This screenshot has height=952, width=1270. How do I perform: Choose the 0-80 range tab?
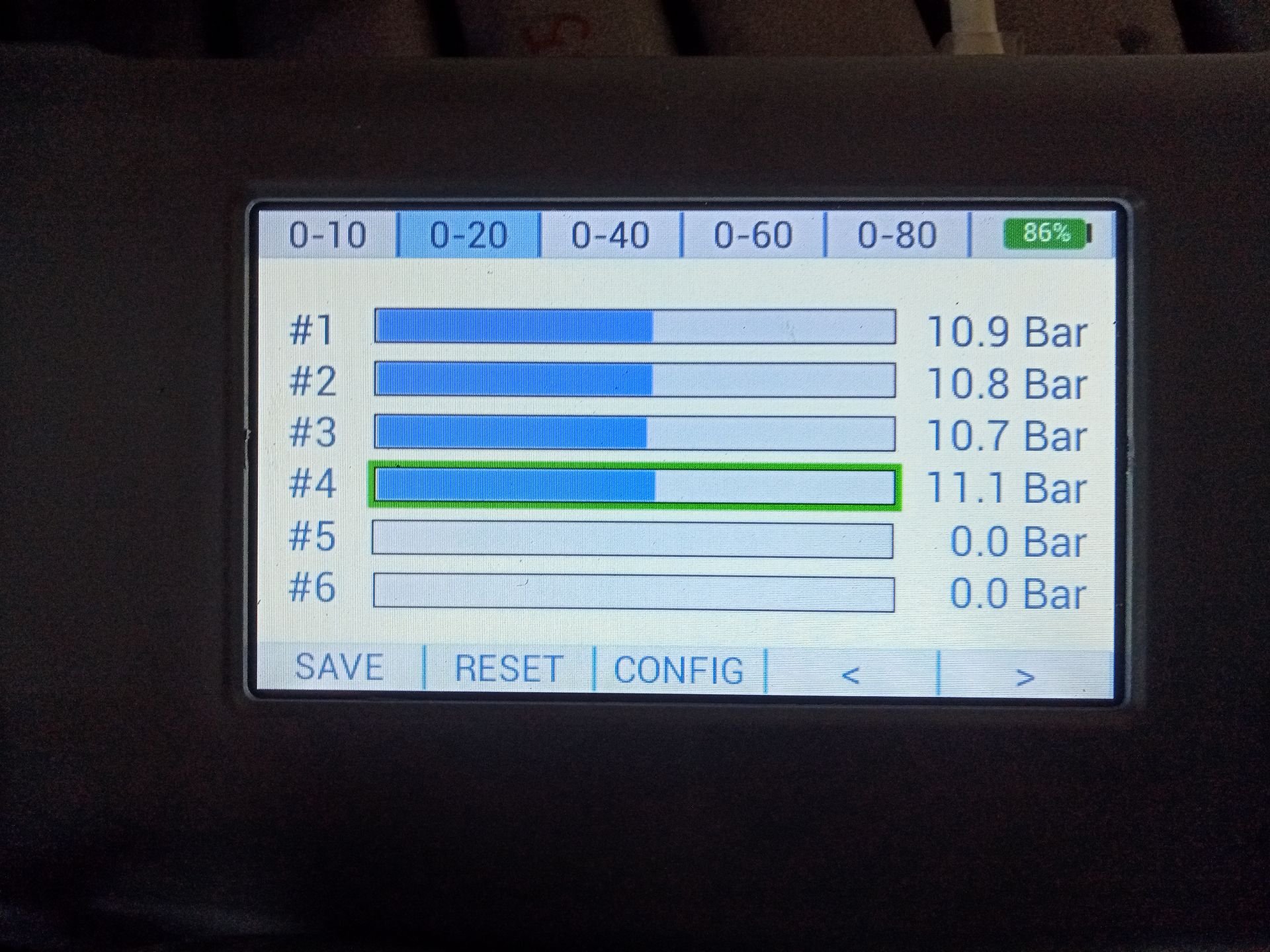click(x=897, y=235)
